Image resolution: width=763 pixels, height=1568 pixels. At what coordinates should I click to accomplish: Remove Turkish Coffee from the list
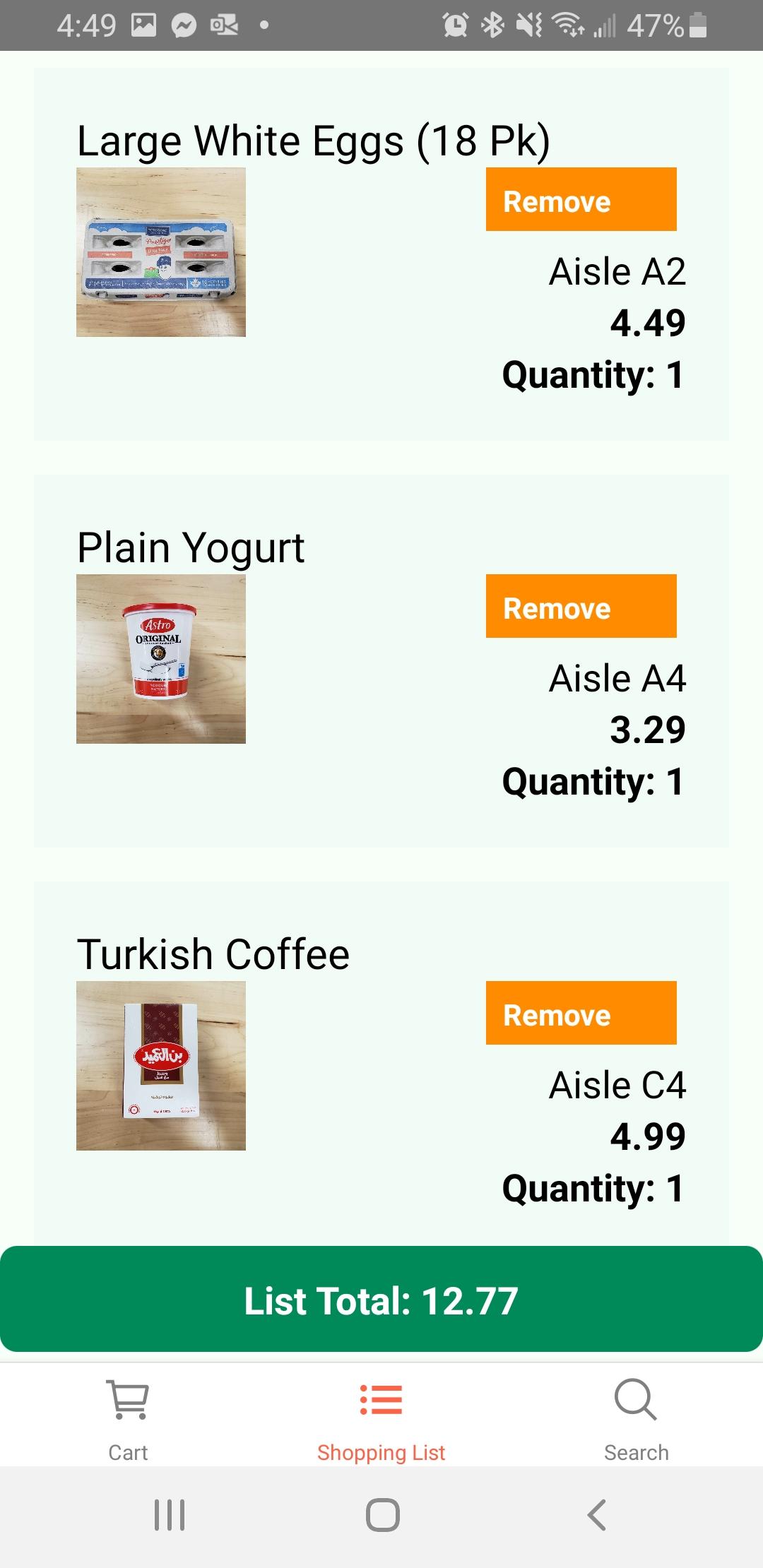[581, 1014]
